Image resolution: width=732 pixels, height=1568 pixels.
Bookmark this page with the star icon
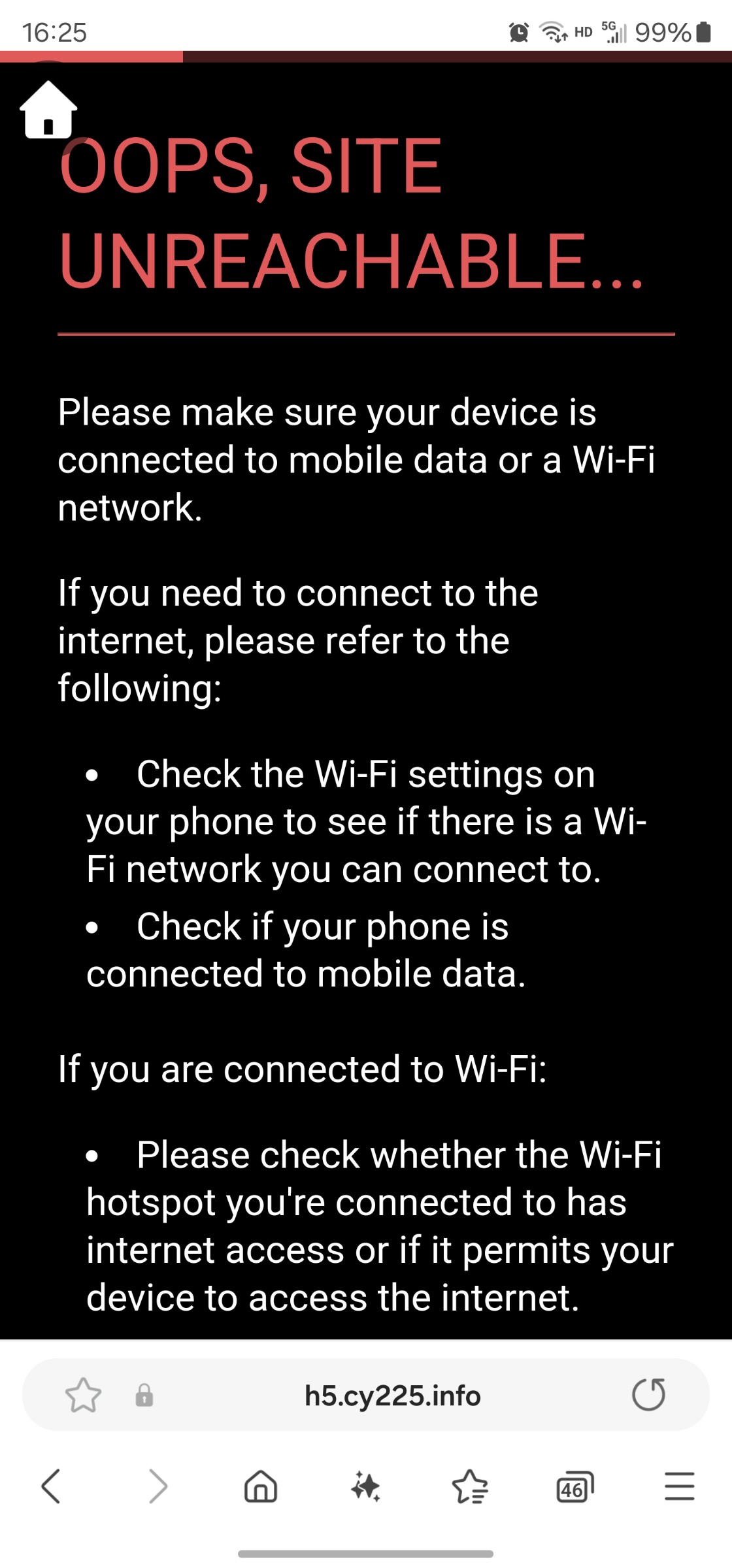[x=84, y=1395]
